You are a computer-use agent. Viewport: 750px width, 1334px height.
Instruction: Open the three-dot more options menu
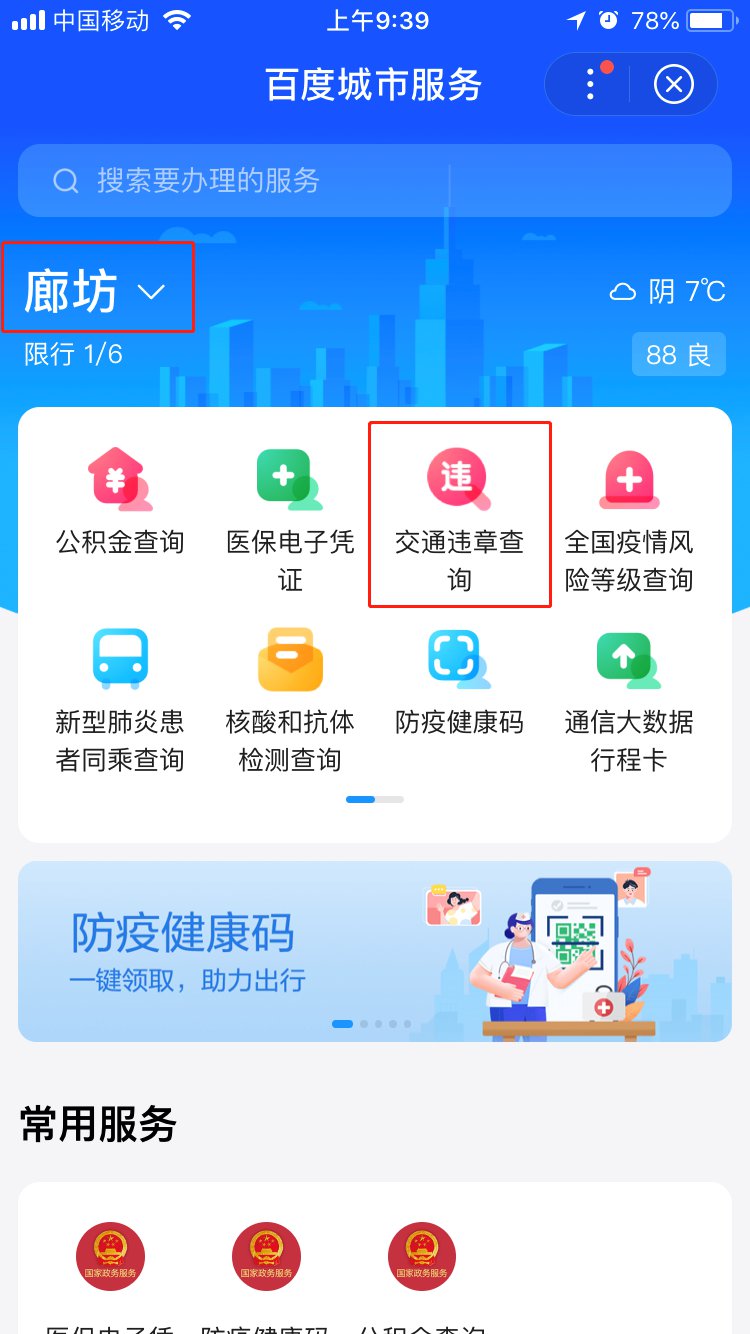(x=590, y=84)
